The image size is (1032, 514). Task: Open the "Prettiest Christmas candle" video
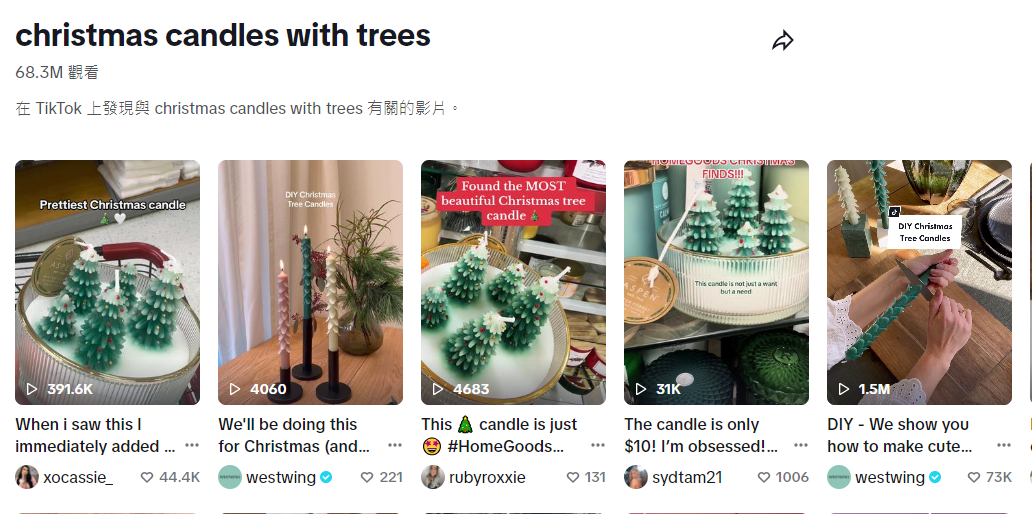coord(107,282)
